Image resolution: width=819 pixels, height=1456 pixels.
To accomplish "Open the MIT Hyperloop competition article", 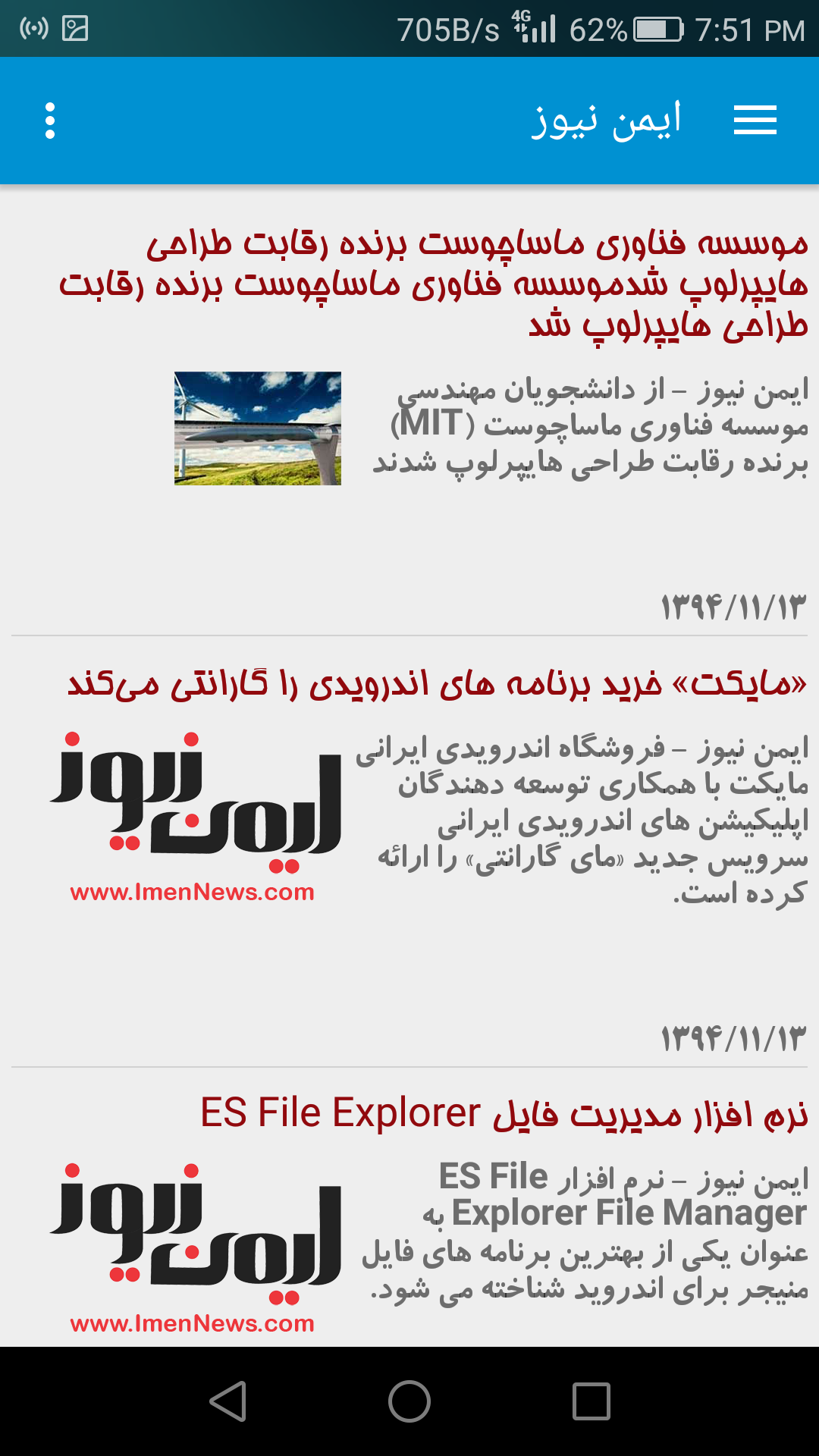I will (x=478, y=283).
